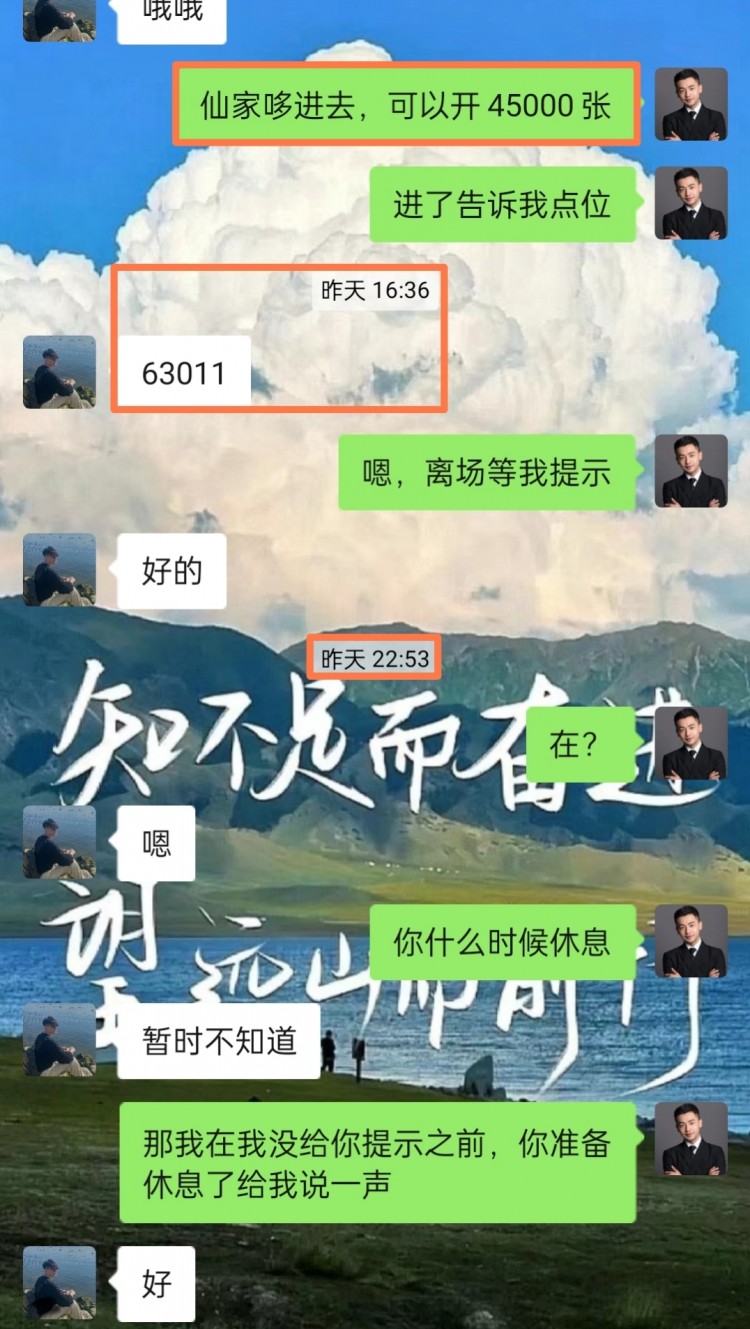Tap sender avatar beside "嗯，离场等我提示"
This screenshot has width=750, height=1329.
point(690,471)
